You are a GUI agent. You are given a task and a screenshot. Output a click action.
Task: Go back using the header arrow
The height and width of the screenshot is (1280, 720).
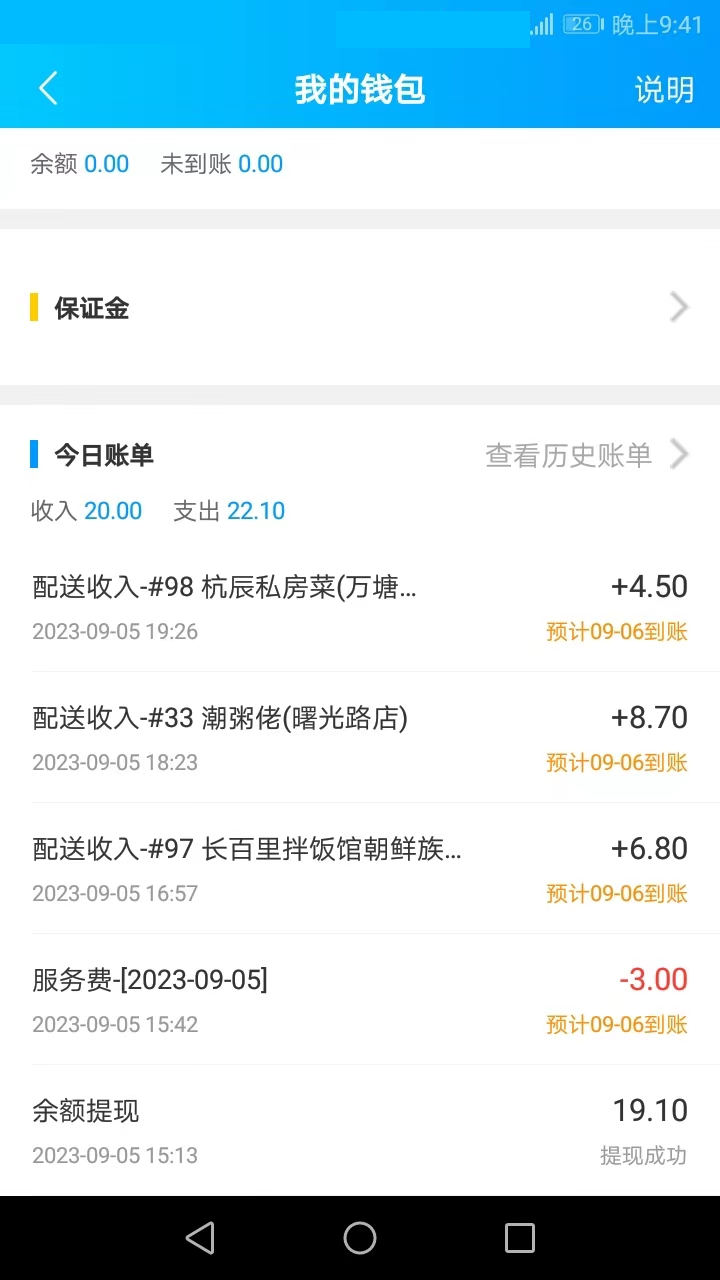[48, 88]
